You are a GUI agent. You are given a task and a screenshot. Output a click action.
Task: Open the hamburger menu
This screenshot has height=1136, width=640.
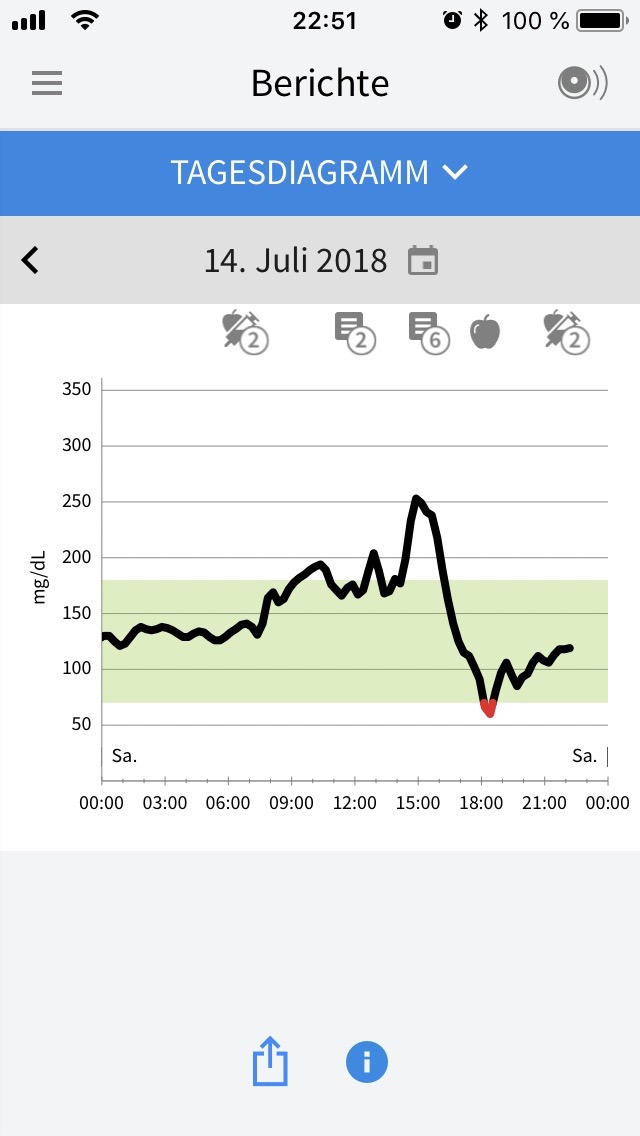pyautogui.click(x=47, y=83)
